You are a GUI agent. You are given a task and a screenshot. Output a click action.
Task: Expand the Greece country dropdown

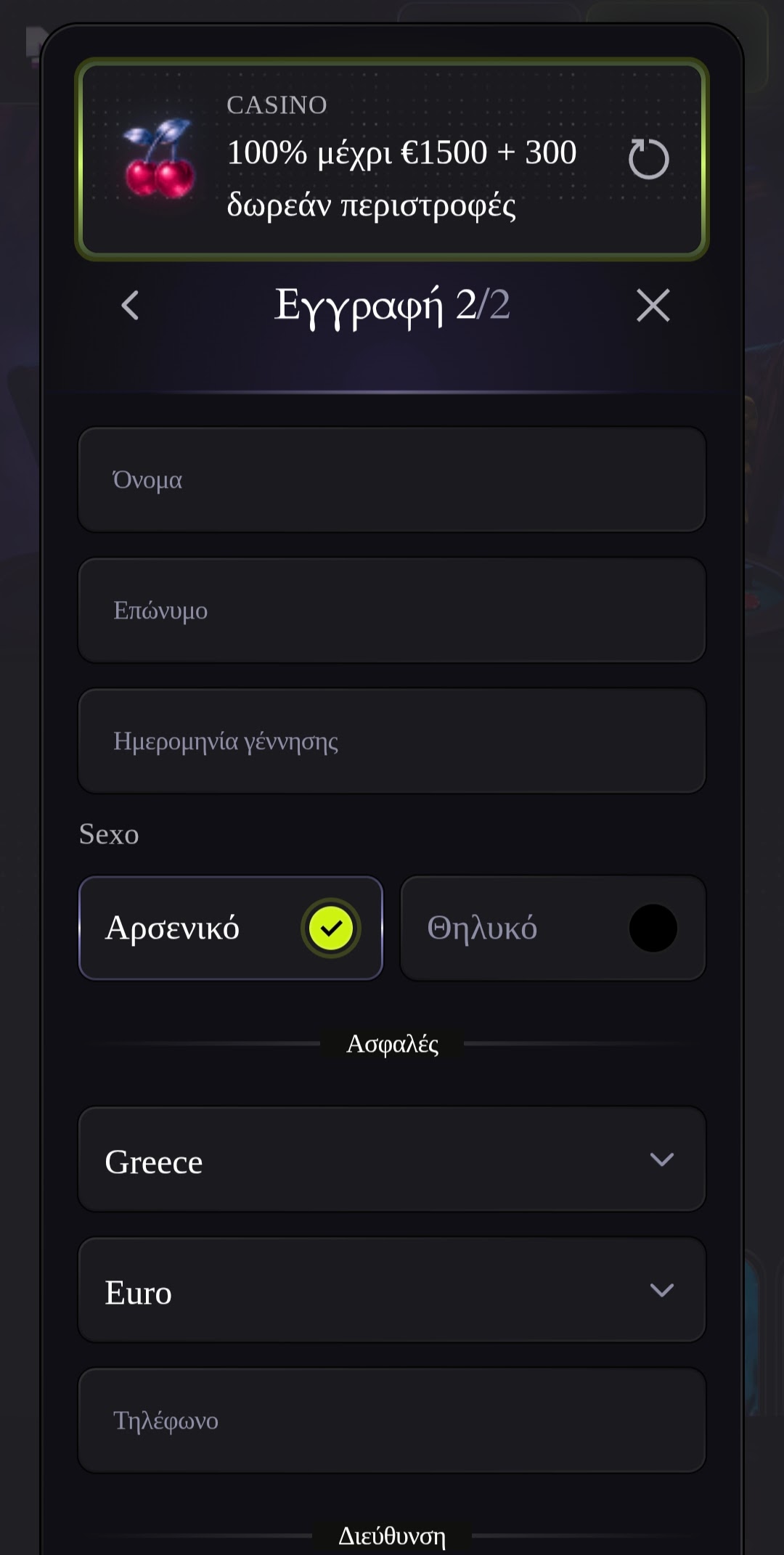click(x=392, y=1159)
